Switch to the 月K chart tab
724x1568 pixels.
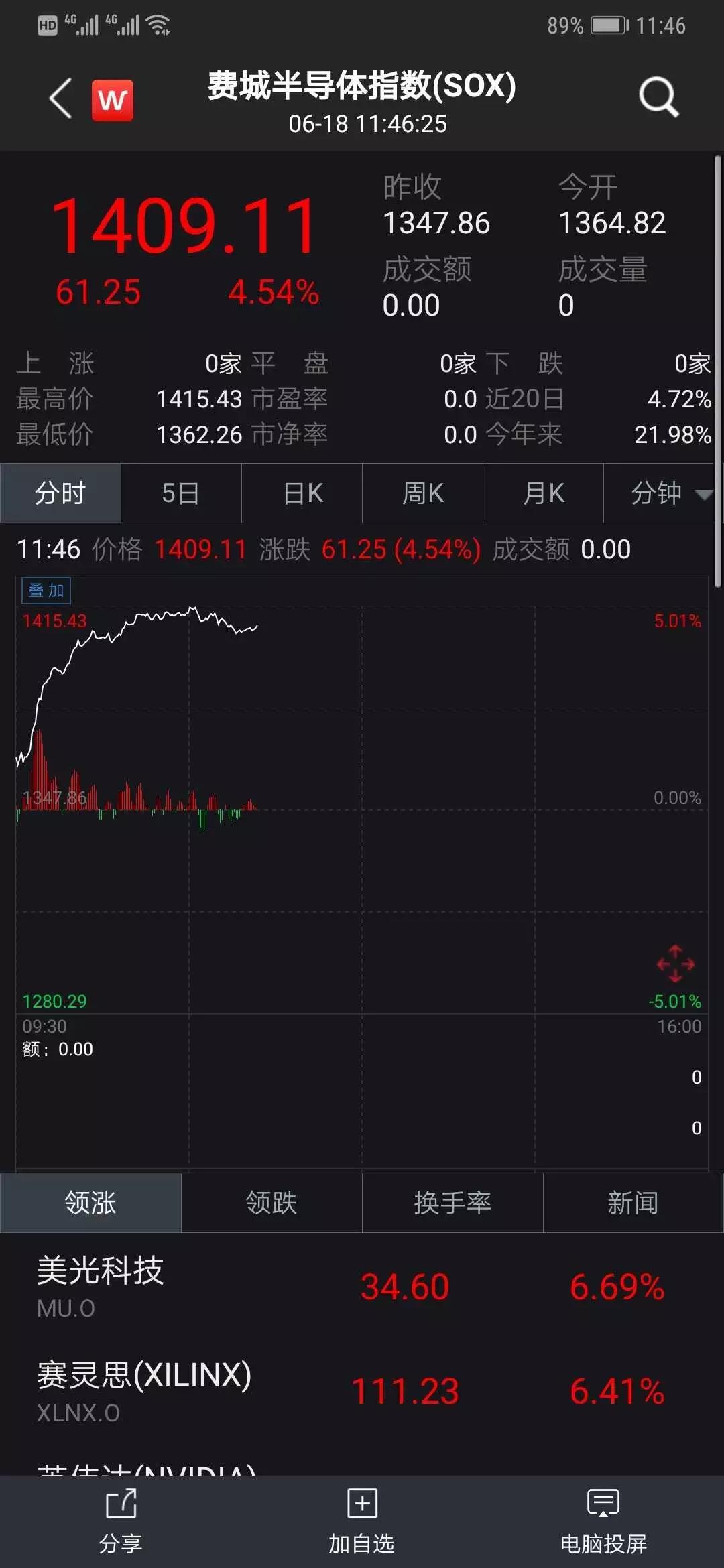point(543,493)
